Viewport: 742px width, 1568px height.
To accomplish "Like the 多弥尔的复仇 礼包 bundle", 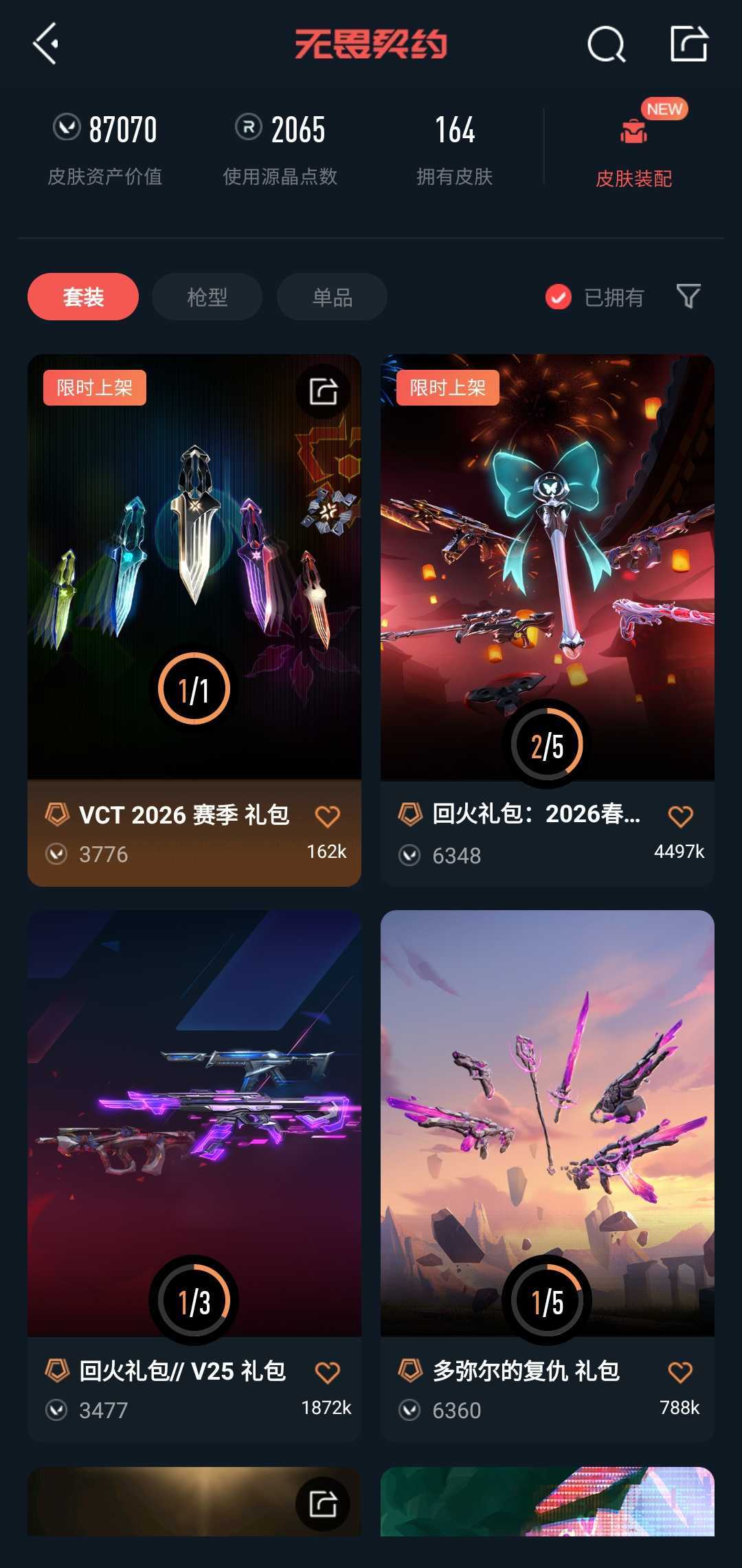I will click(x=680, y=1372).
